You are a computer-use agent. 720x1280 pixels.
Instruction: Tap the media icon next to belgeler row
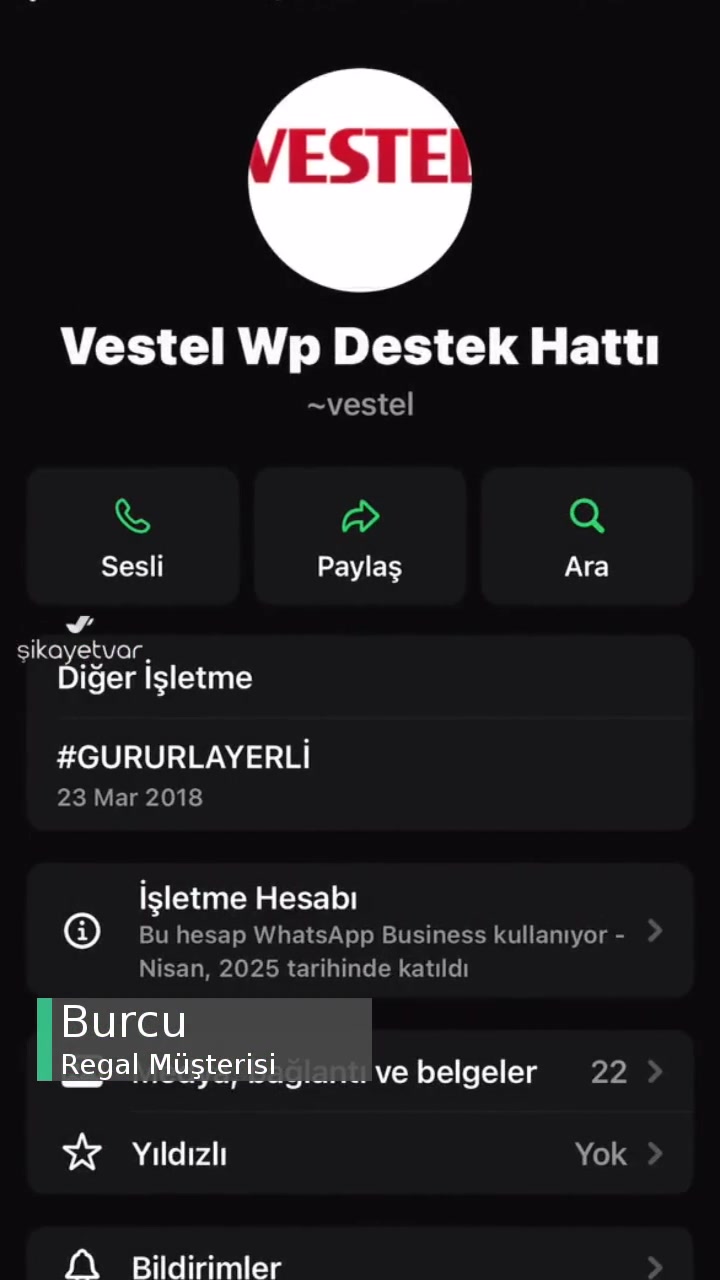pos(82,1071)
